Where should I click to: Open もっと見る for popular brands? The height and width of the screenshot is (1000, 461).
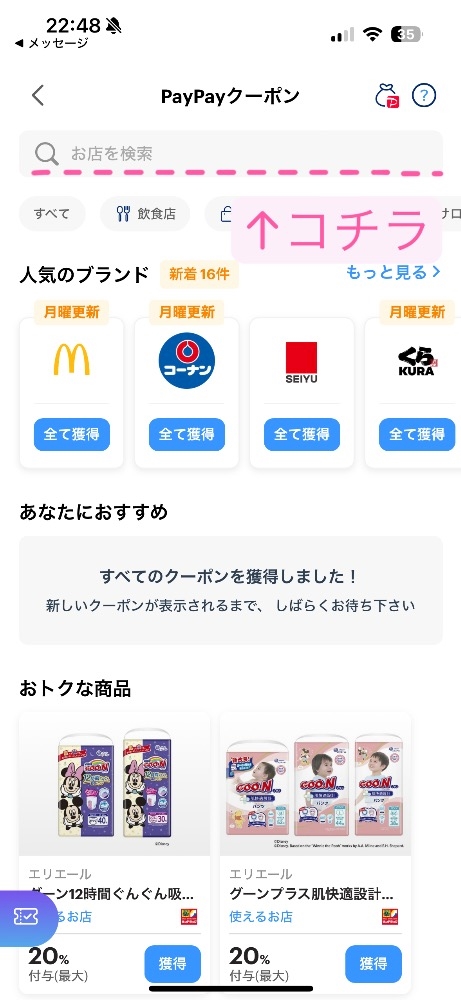click(x=393, y=272)
